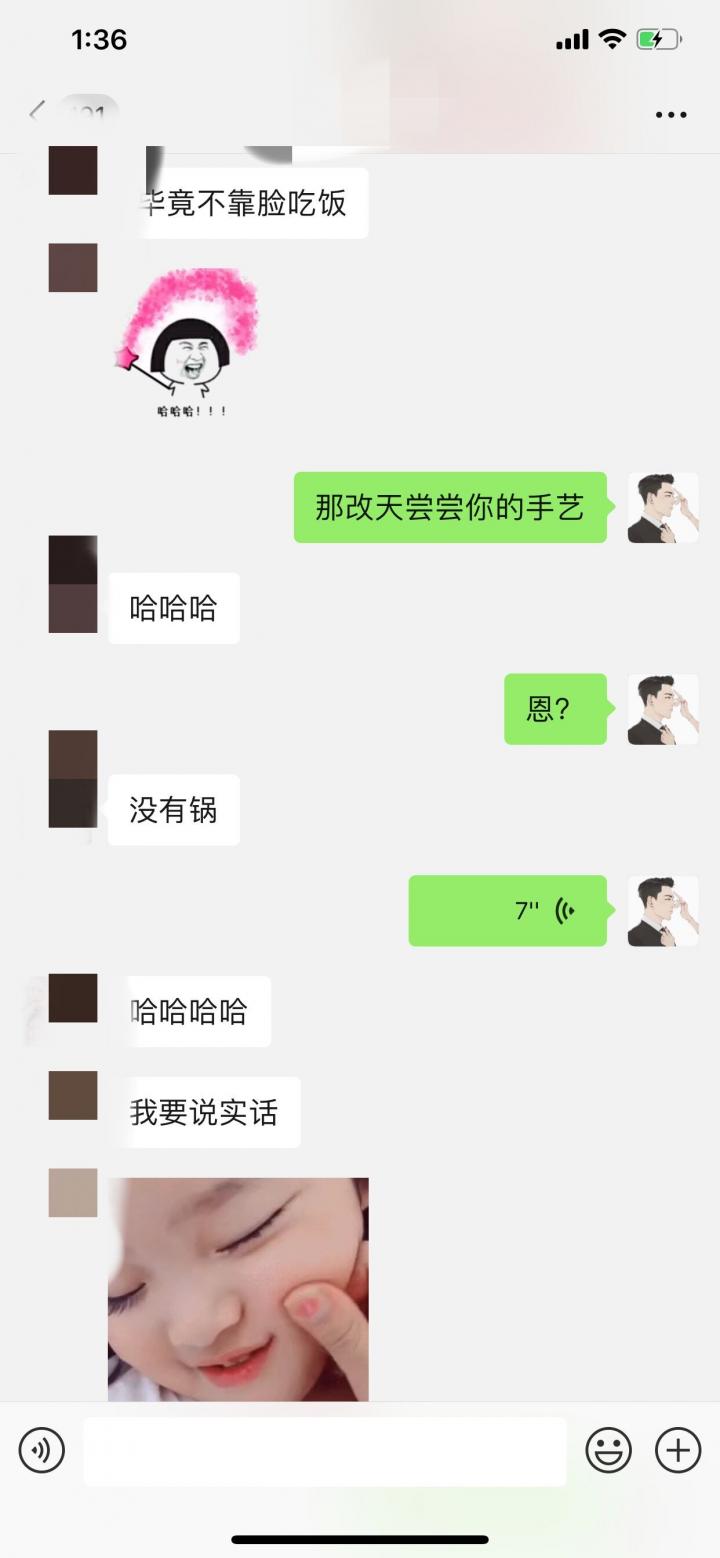Screen dimensions: 720x1558
Task: Open my avatar beside 那改天尝尝你的手艺
Action: [x=662, y=508]
